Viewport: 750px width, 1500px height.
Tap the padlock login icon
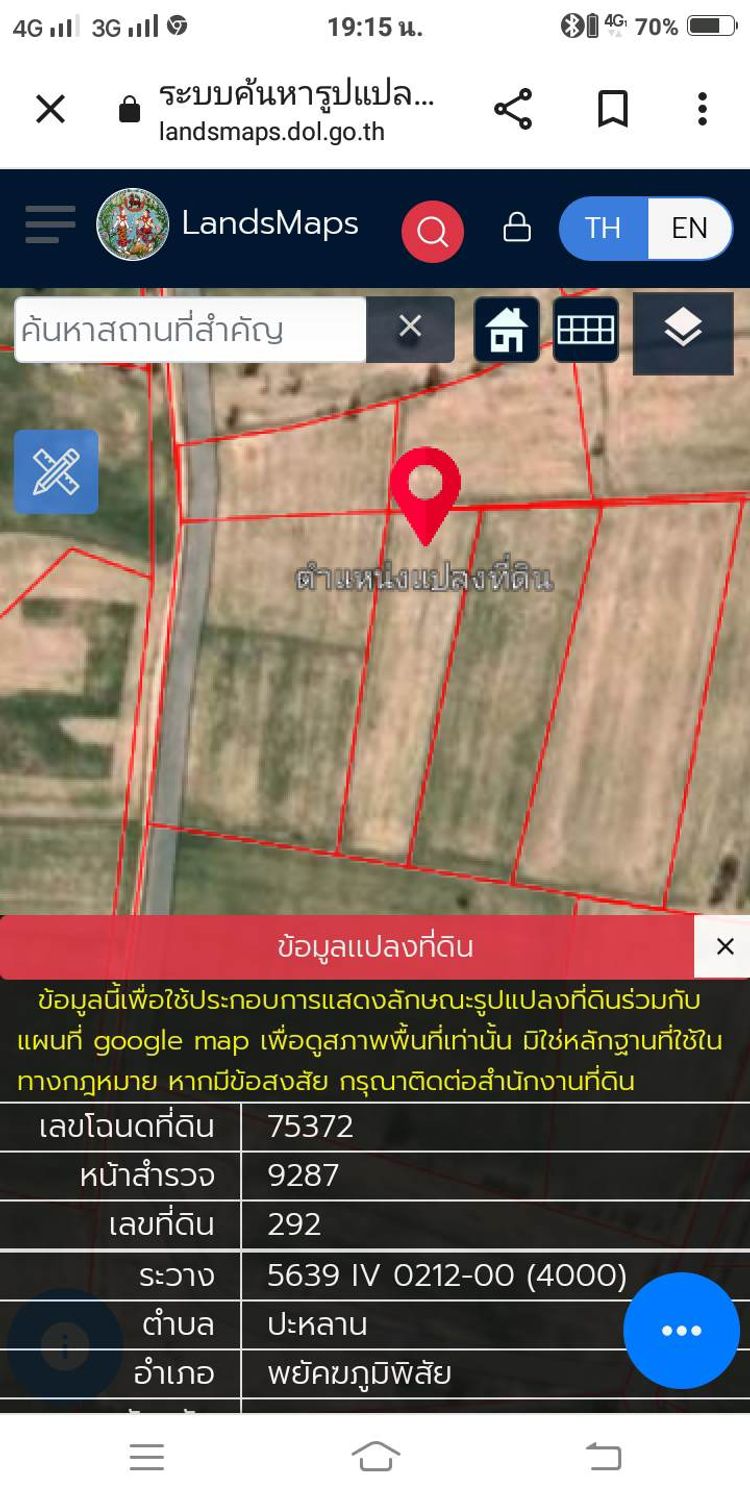tap(516, 228)
